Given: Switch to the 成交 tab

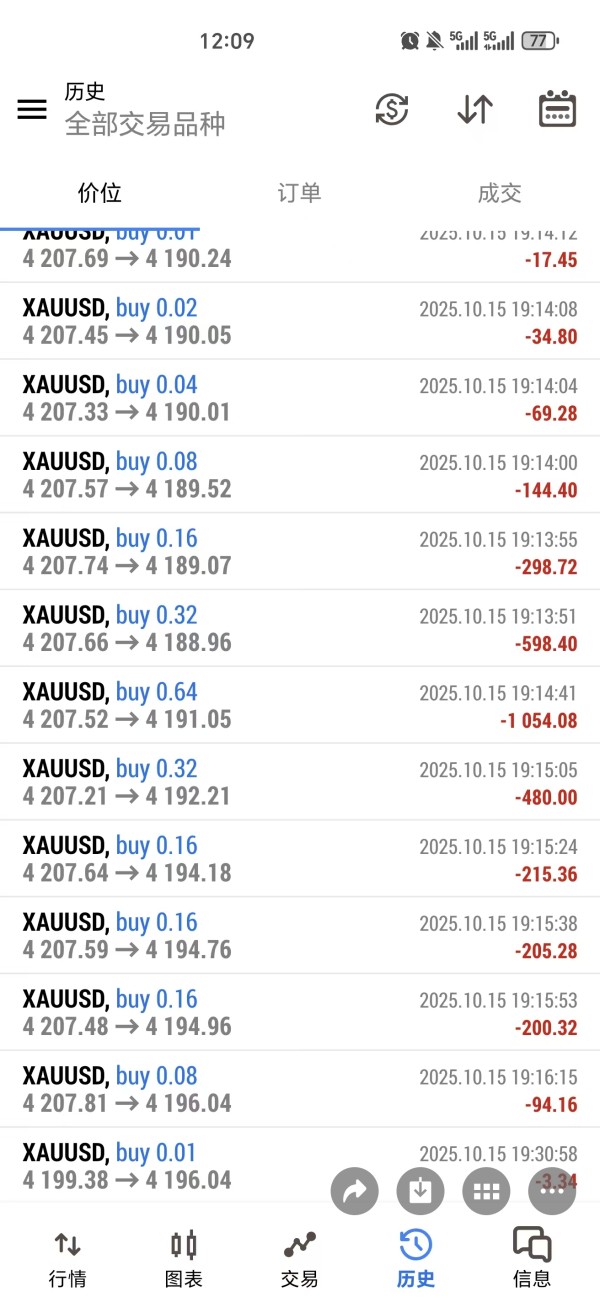Looking at the screenshot, I should (499, 193).
